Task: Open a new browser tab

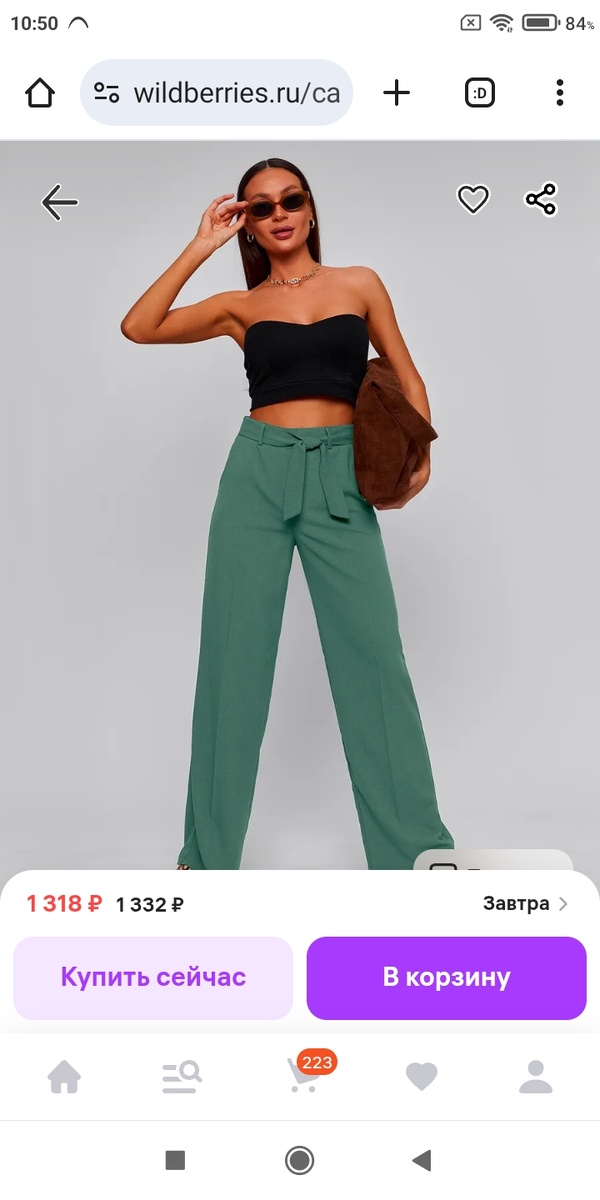Action: coord(397,94)
